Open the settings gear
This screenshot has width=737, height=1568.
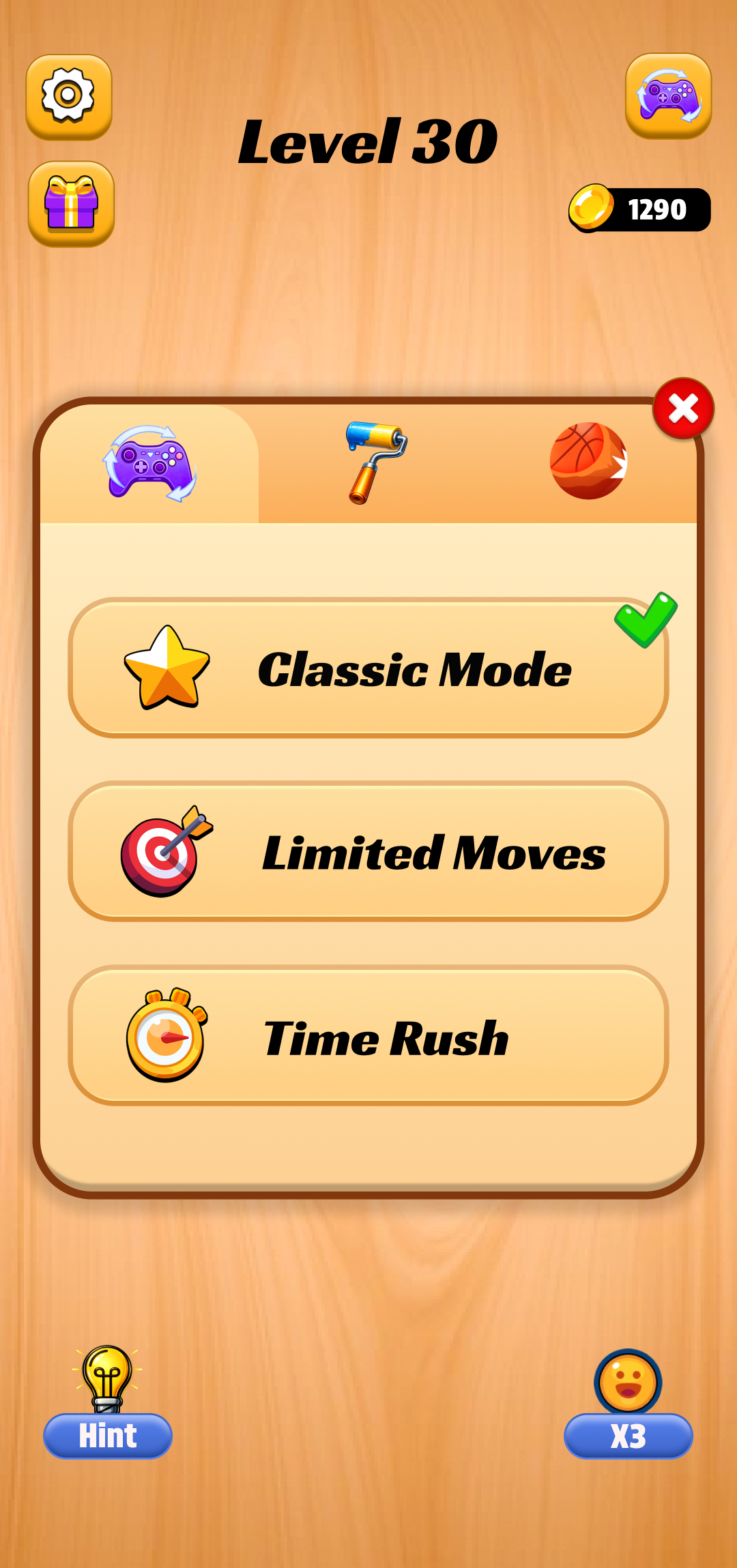(69, 96)
